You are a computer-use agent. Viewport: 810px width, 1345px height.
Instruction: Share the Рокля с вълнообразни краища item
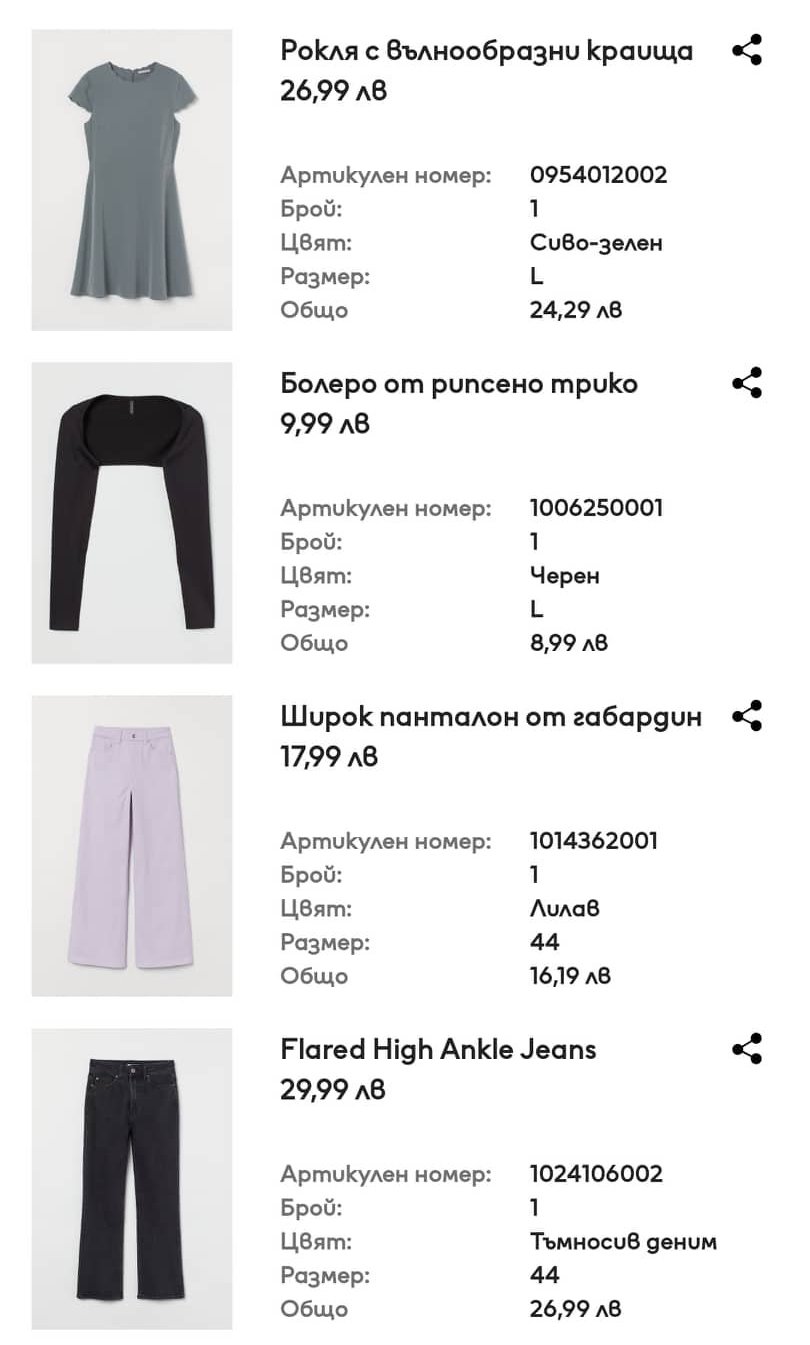coord(747,50)
